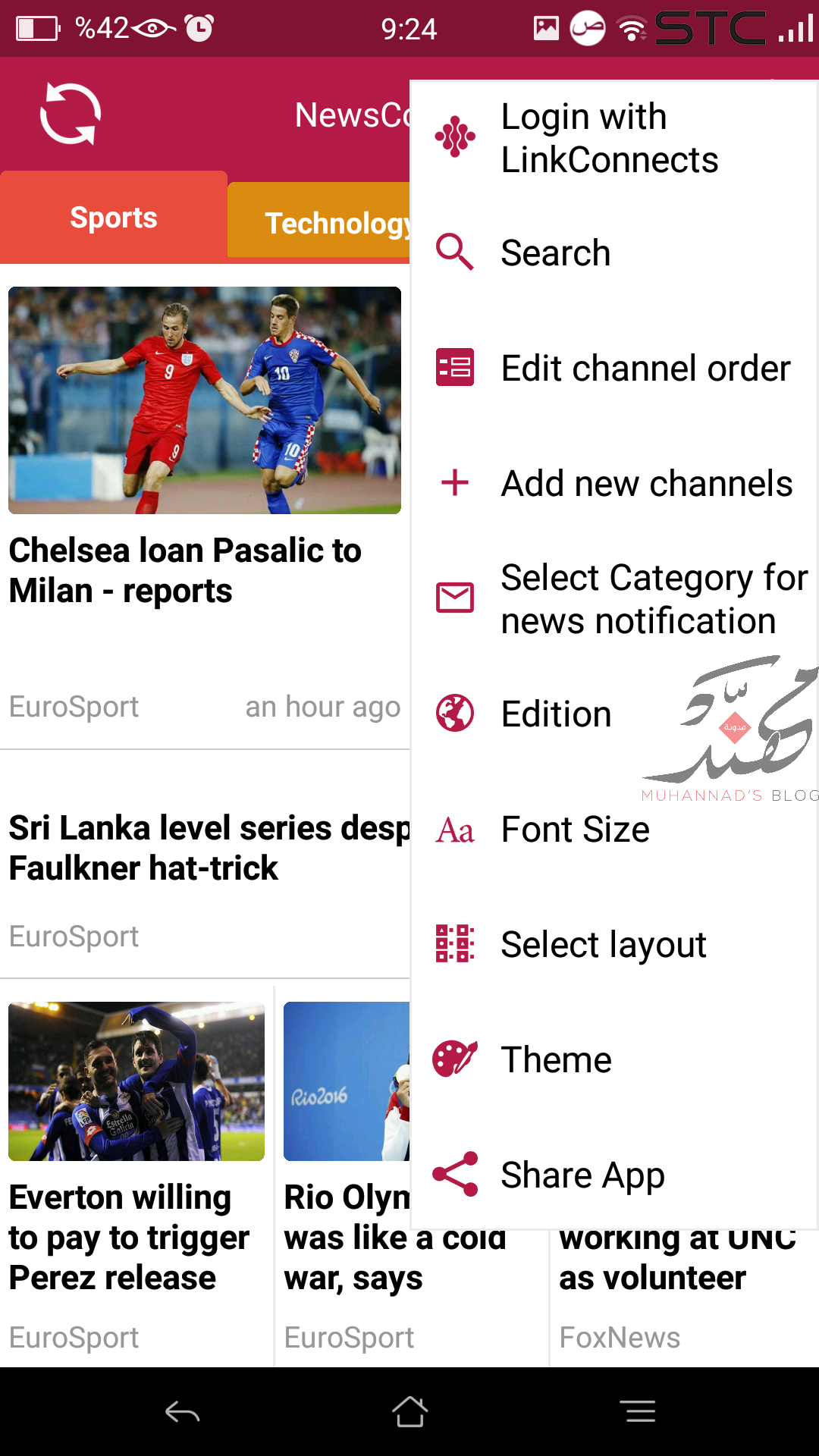This screenshot has width=819, height=1456.
Task: Tap the refresh icon in the app bar
Action: [x=70, y=114]
